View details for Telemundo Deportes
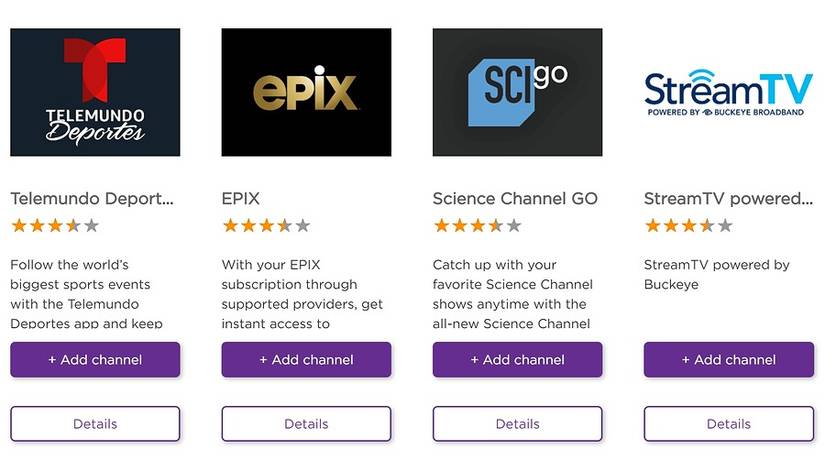The height and width of the screenshot is (470, 825). 95,424
